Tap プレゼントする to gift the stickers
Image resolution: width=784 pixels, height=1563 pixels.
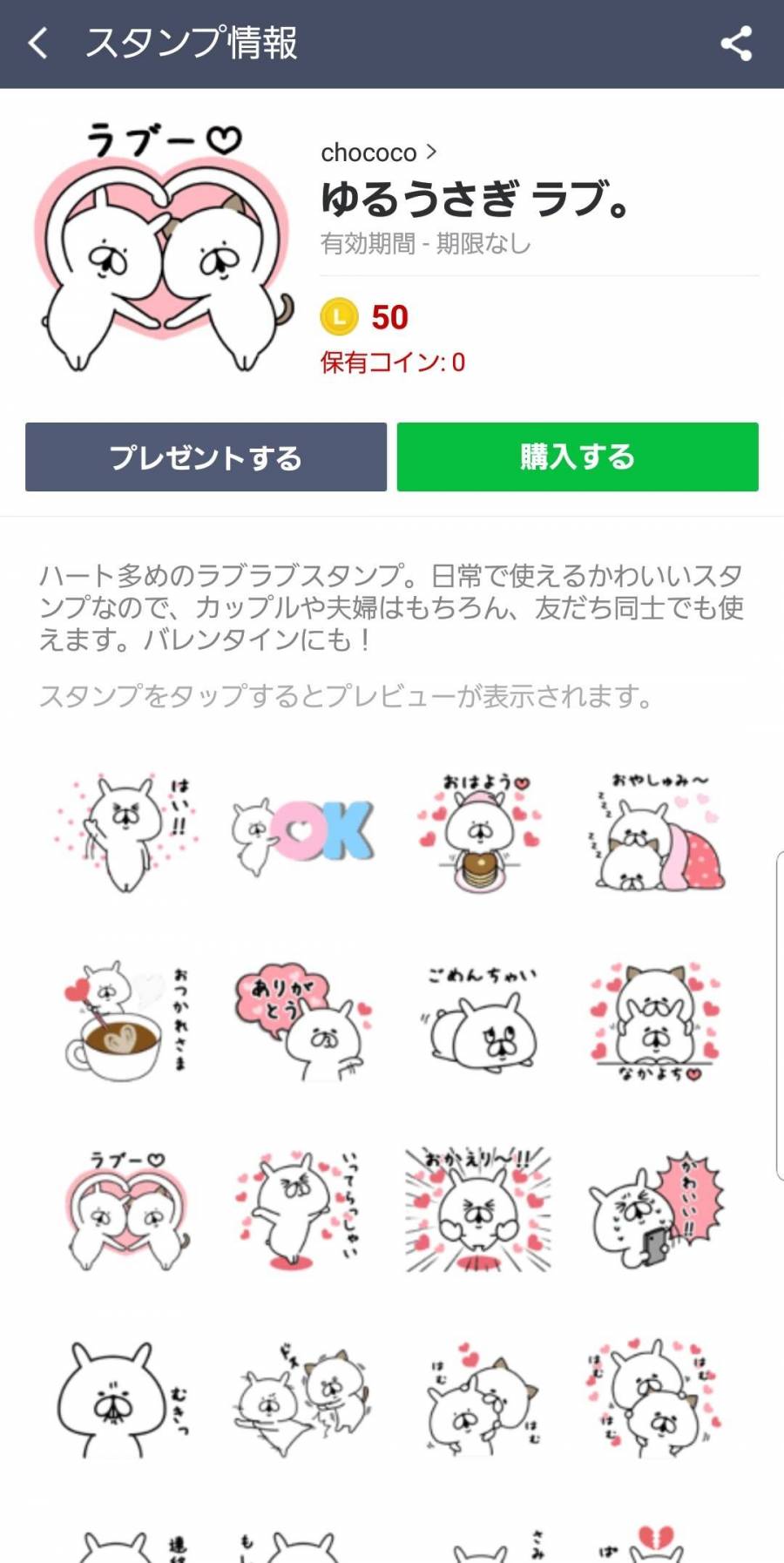206,457
